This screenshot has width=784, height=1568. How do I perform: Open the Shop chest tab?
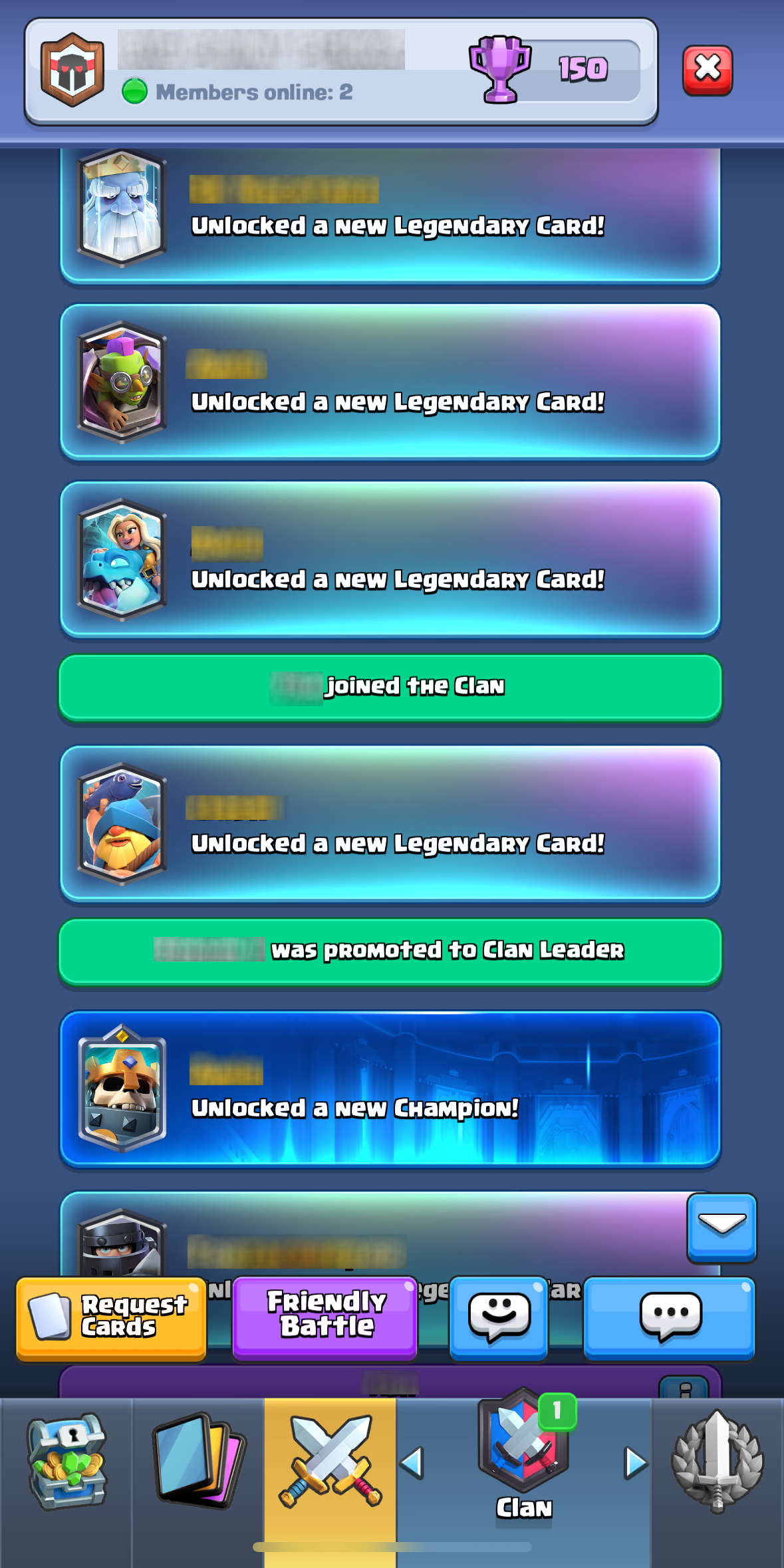(x=66, y=1463)
